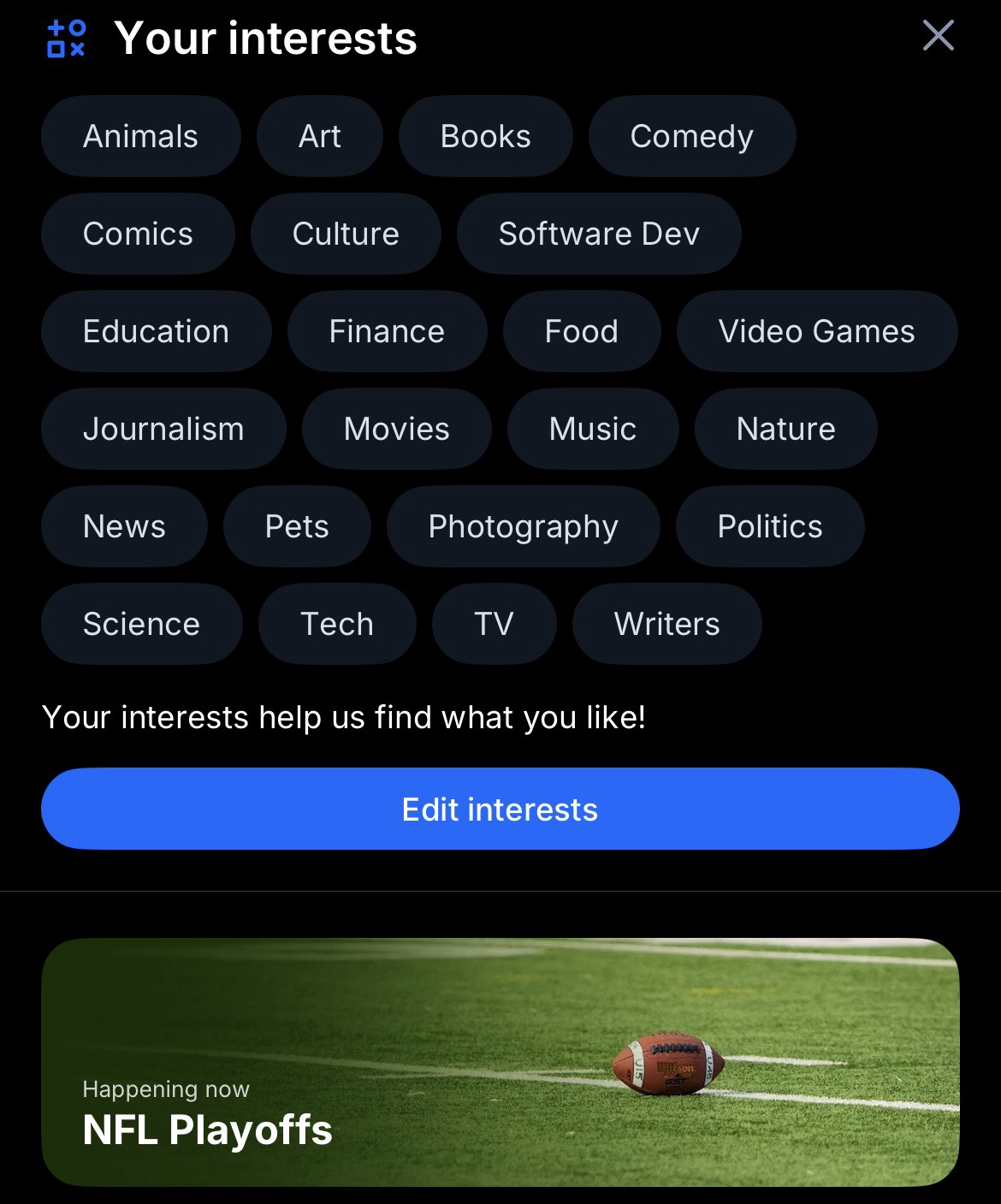Choose the Nature chip

click(x=785, y=429)
